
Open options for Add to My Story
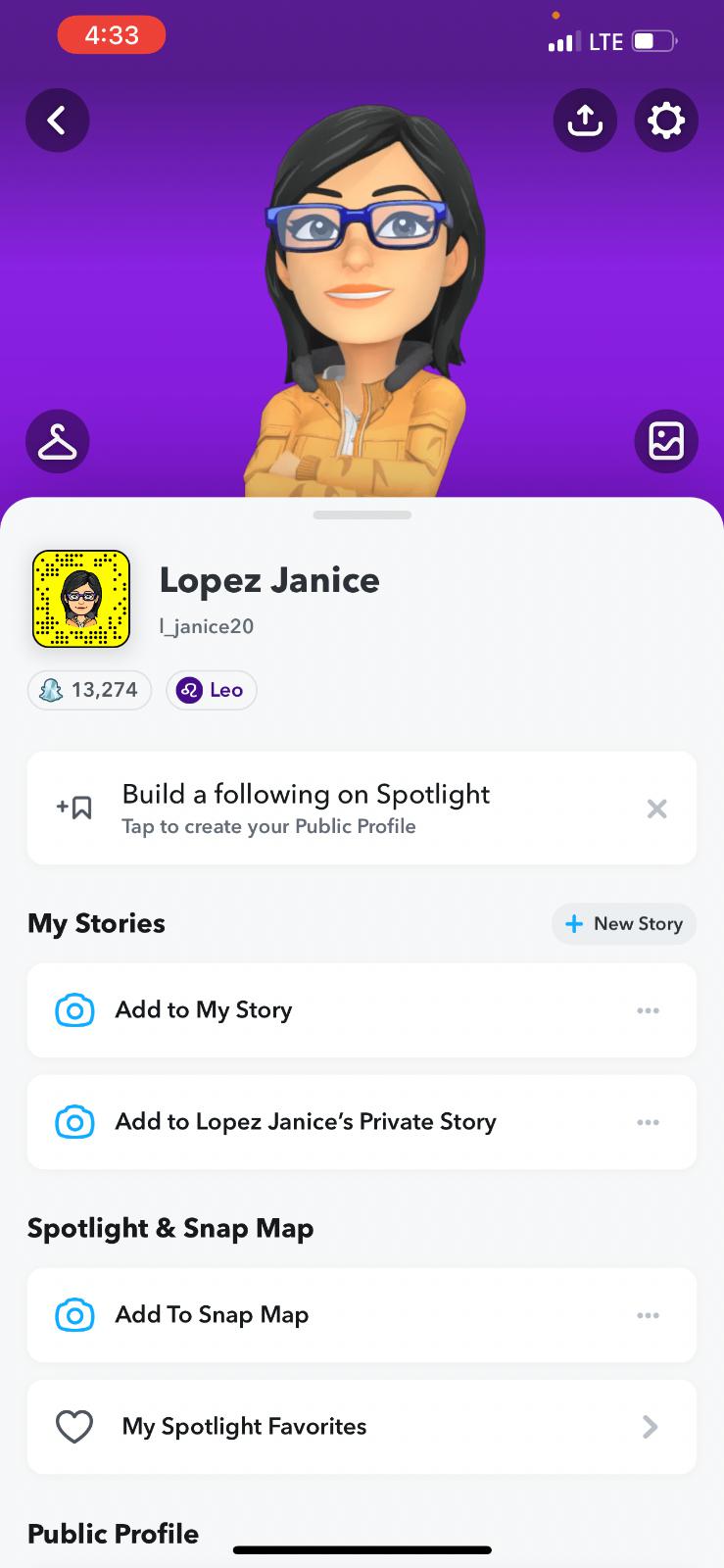(648, 1010)
